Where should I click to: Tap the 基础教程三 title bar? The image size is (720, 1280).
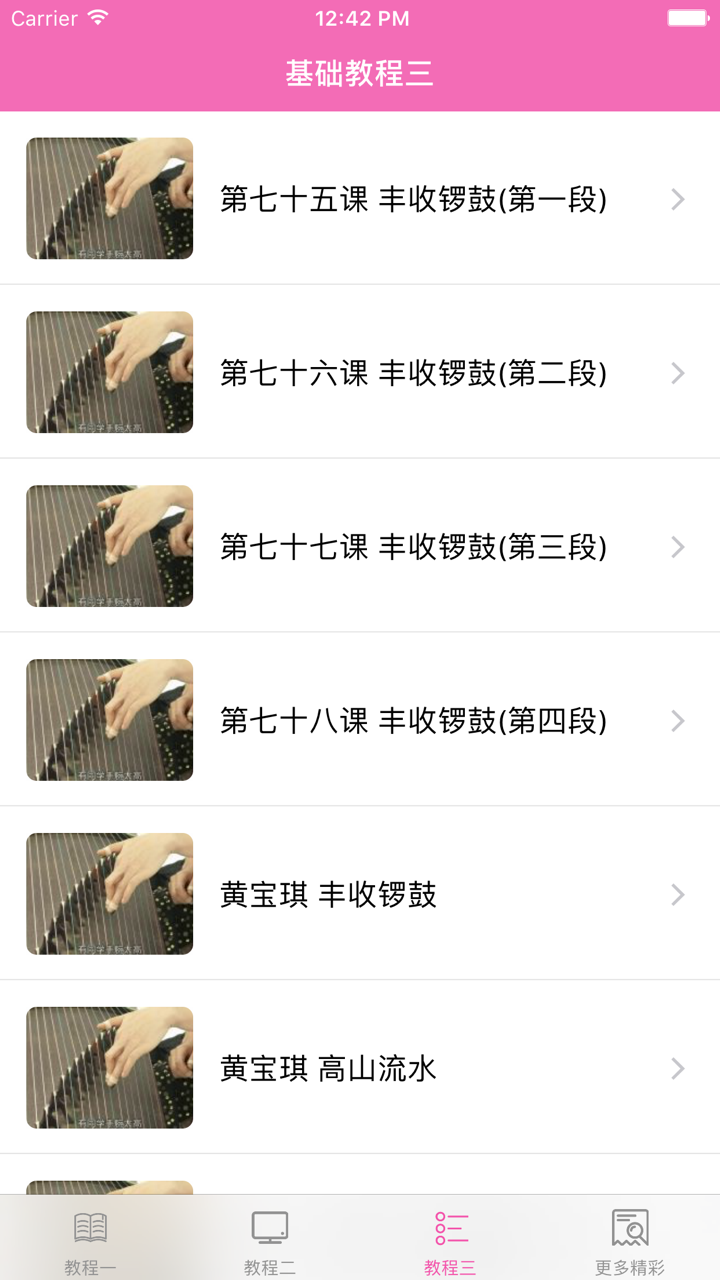pos(360,72)
